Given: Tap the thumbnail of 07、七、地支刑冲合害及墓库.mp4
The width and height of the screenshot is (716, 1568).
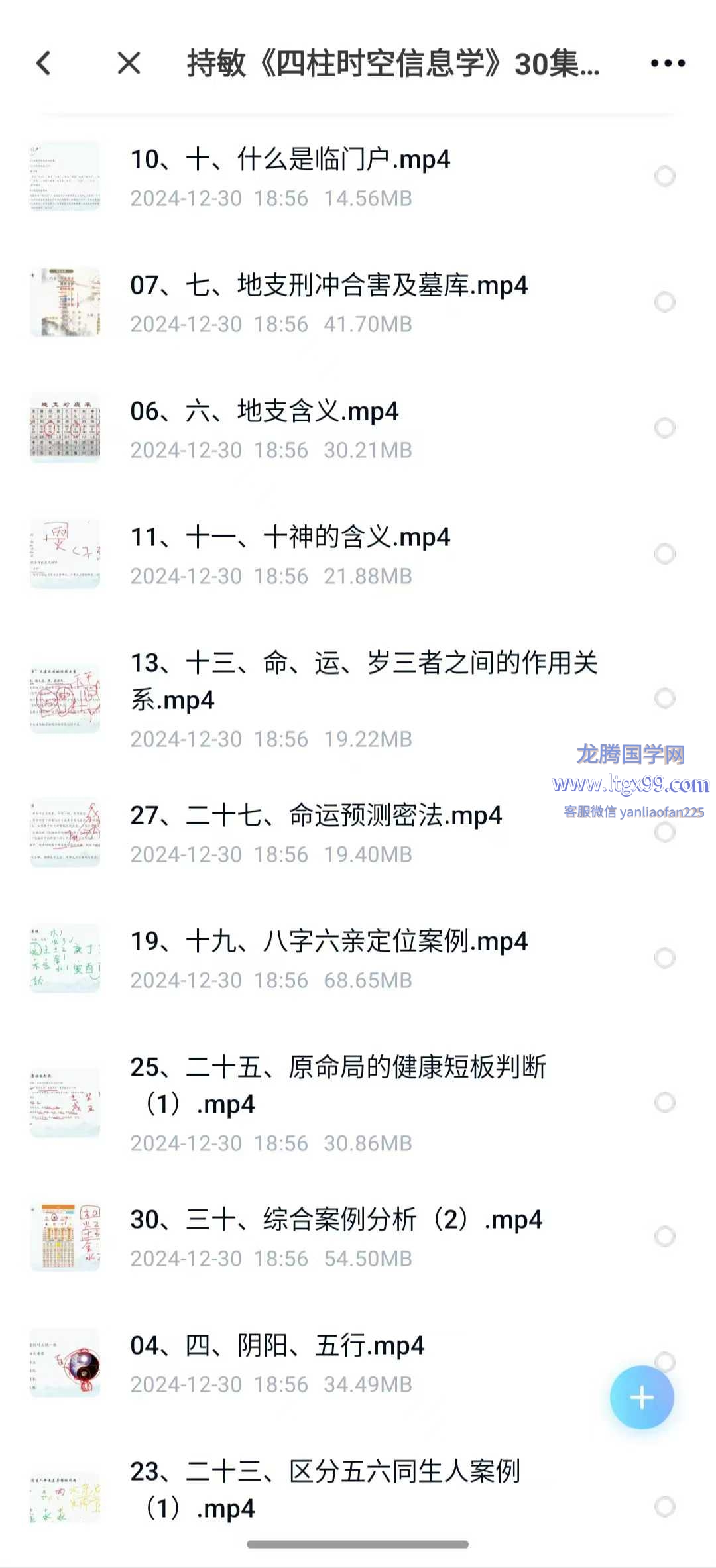Looking at the screenshot, I should coord(65,302).
